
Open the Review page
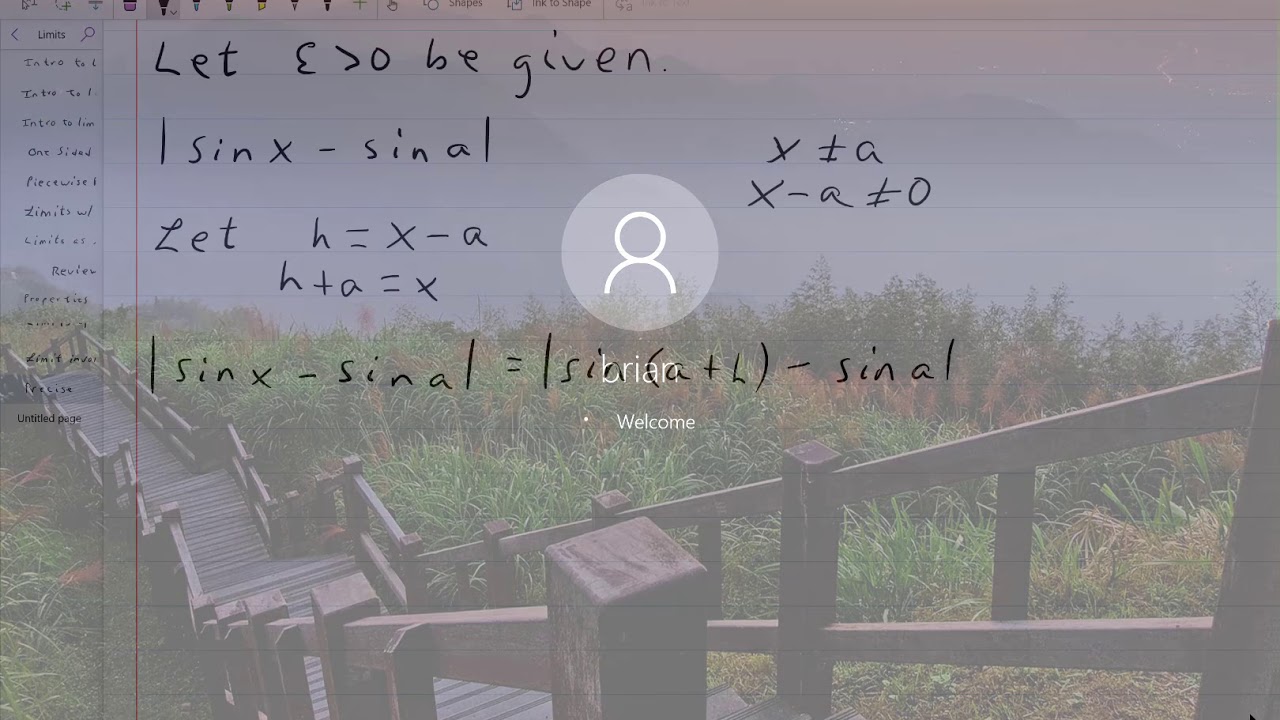point(74,271)
